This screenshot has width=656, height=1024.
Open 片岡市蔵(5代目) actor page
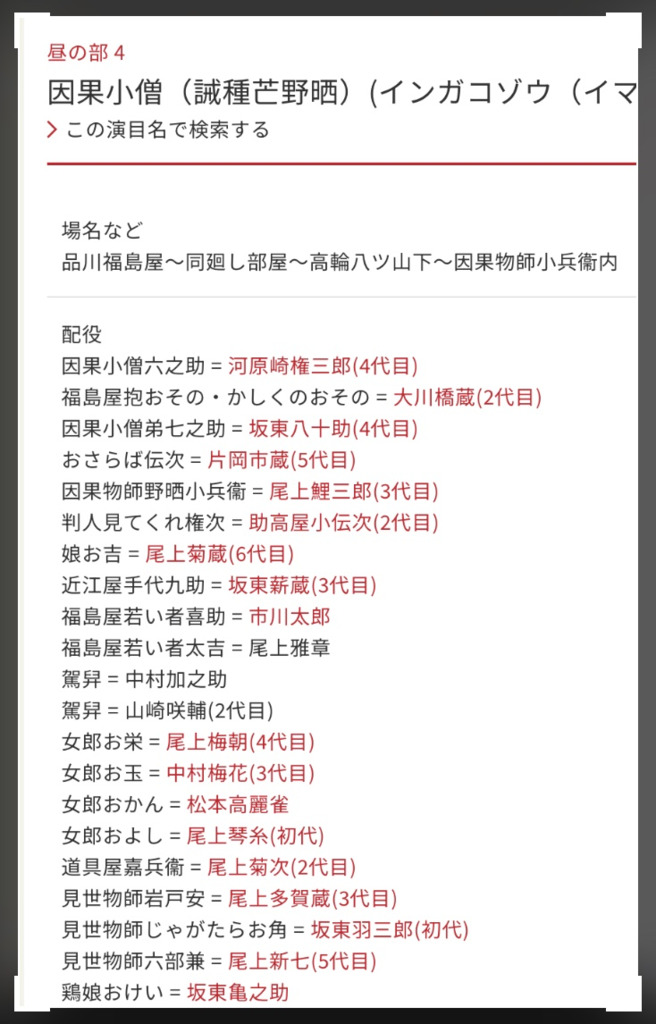pyautogui.click(x=281, y=460)
